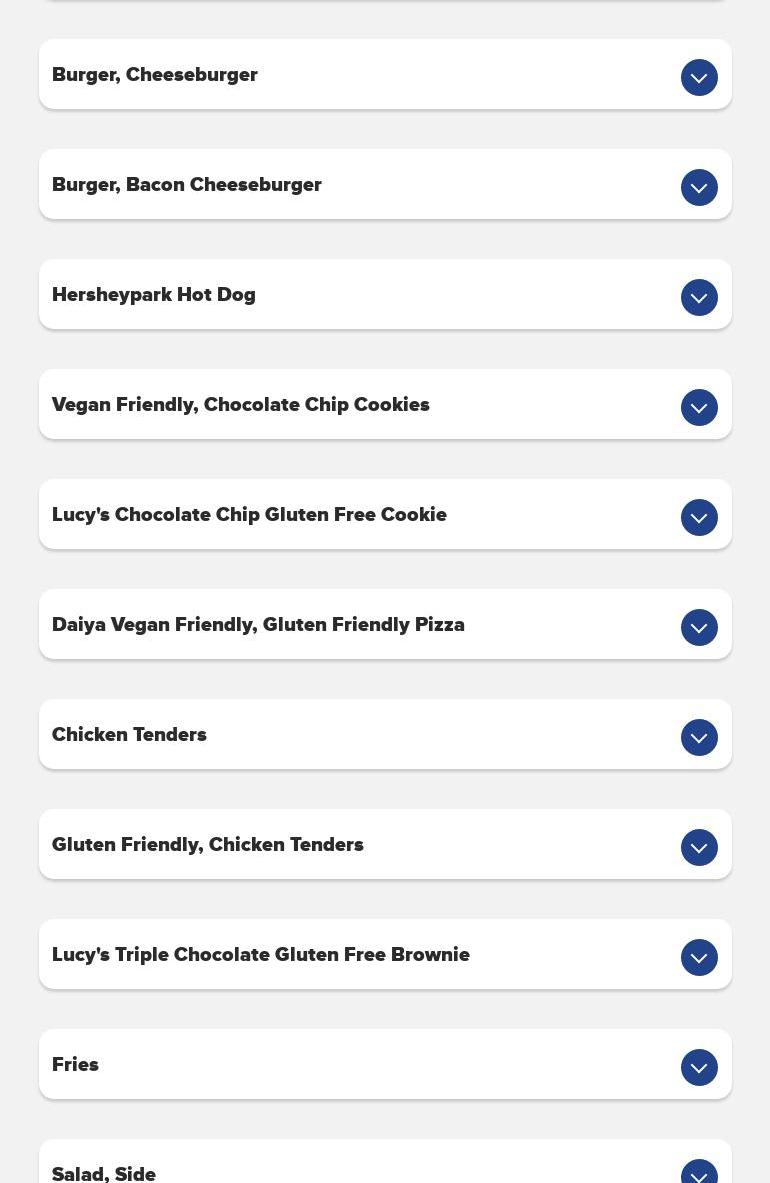770x1183 pixels.
Task: Open the Chicken Tenders item details
Action: (x=699, y=737)
